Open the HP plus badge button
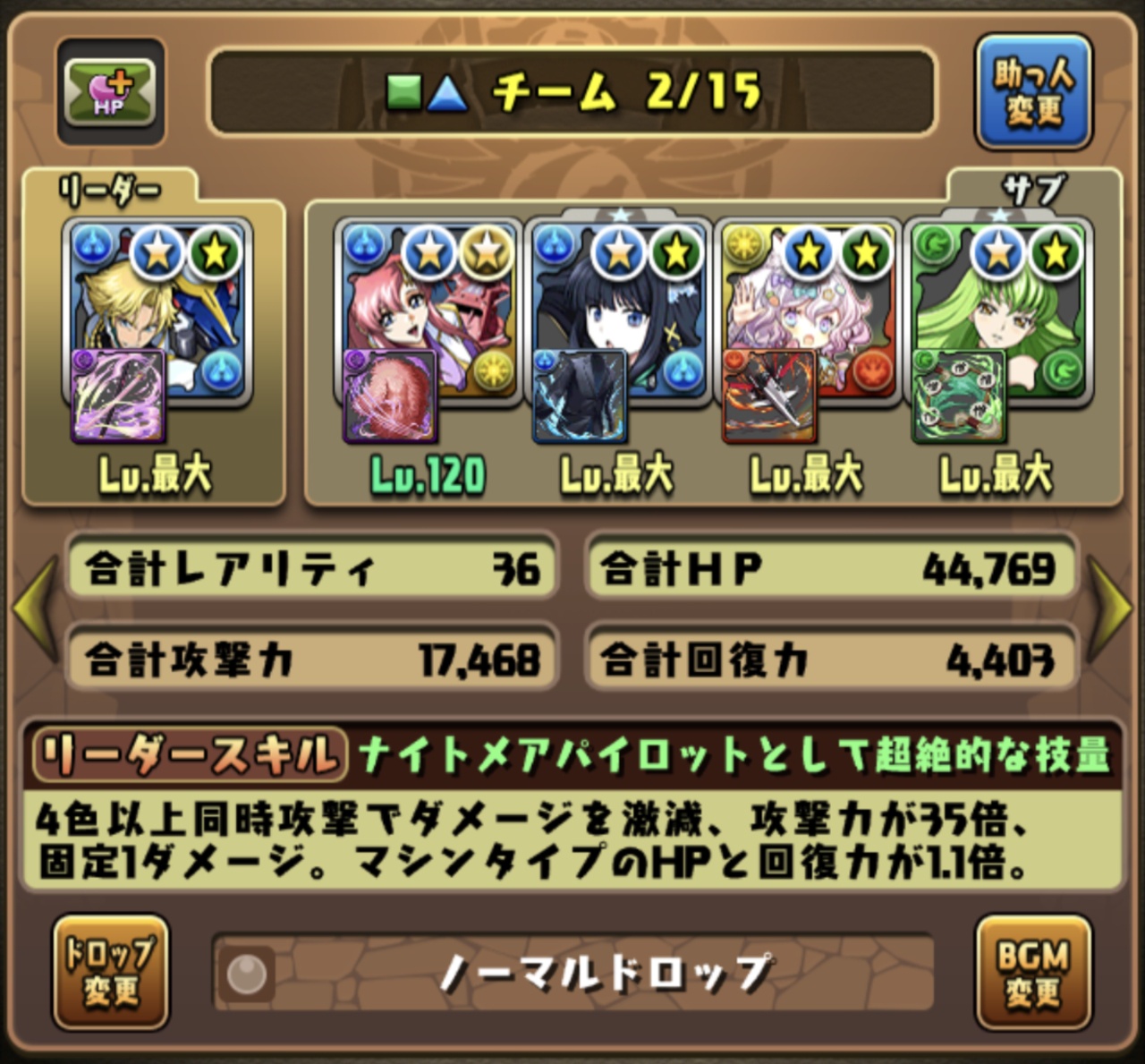Screen dimensions: 1145x1064 [x=110, y=91]
